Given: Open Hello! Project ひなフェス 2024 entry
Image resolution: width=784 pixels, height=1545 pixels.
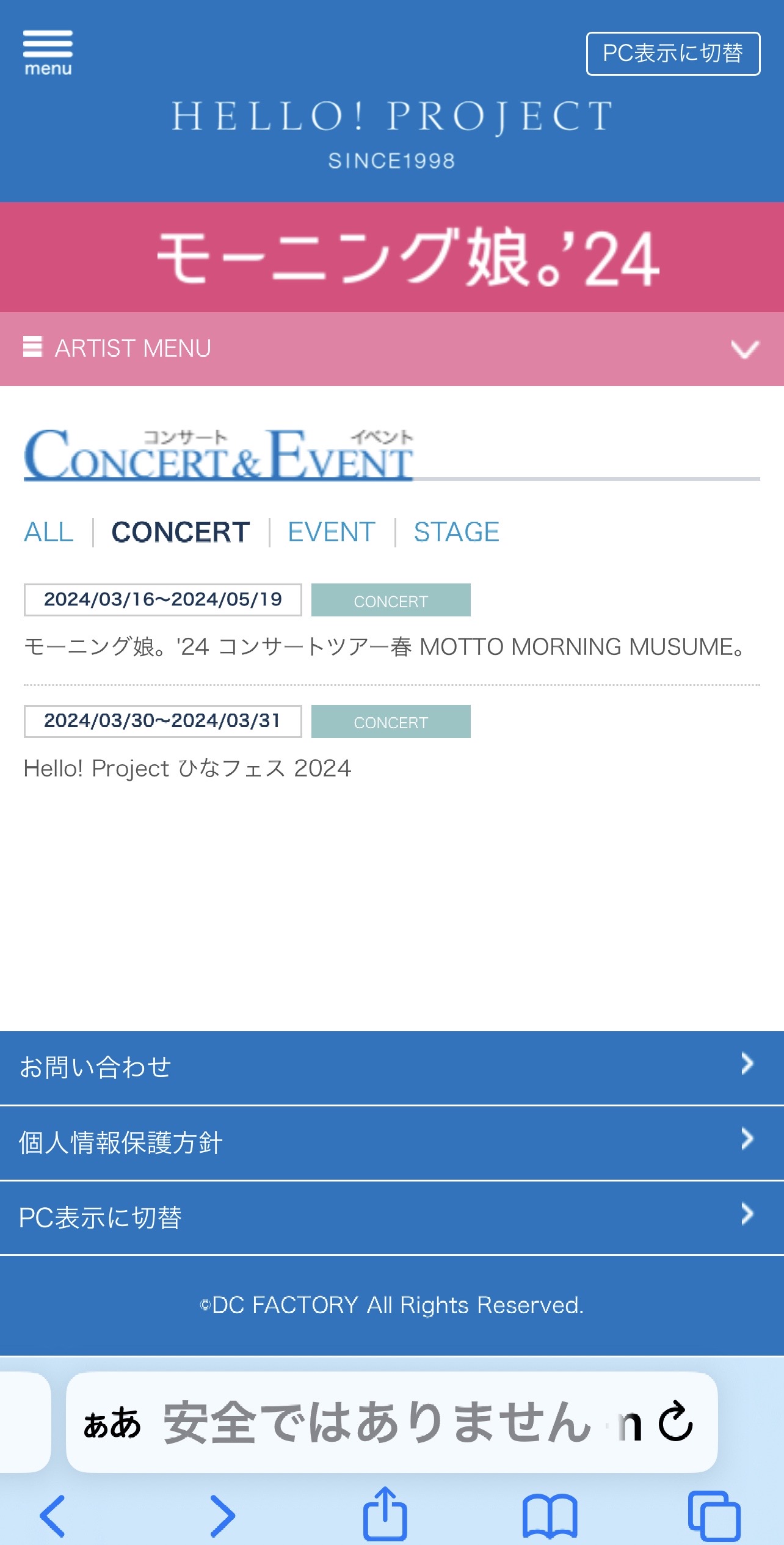Looking at the screenshot, I should [x=187, y=768].
